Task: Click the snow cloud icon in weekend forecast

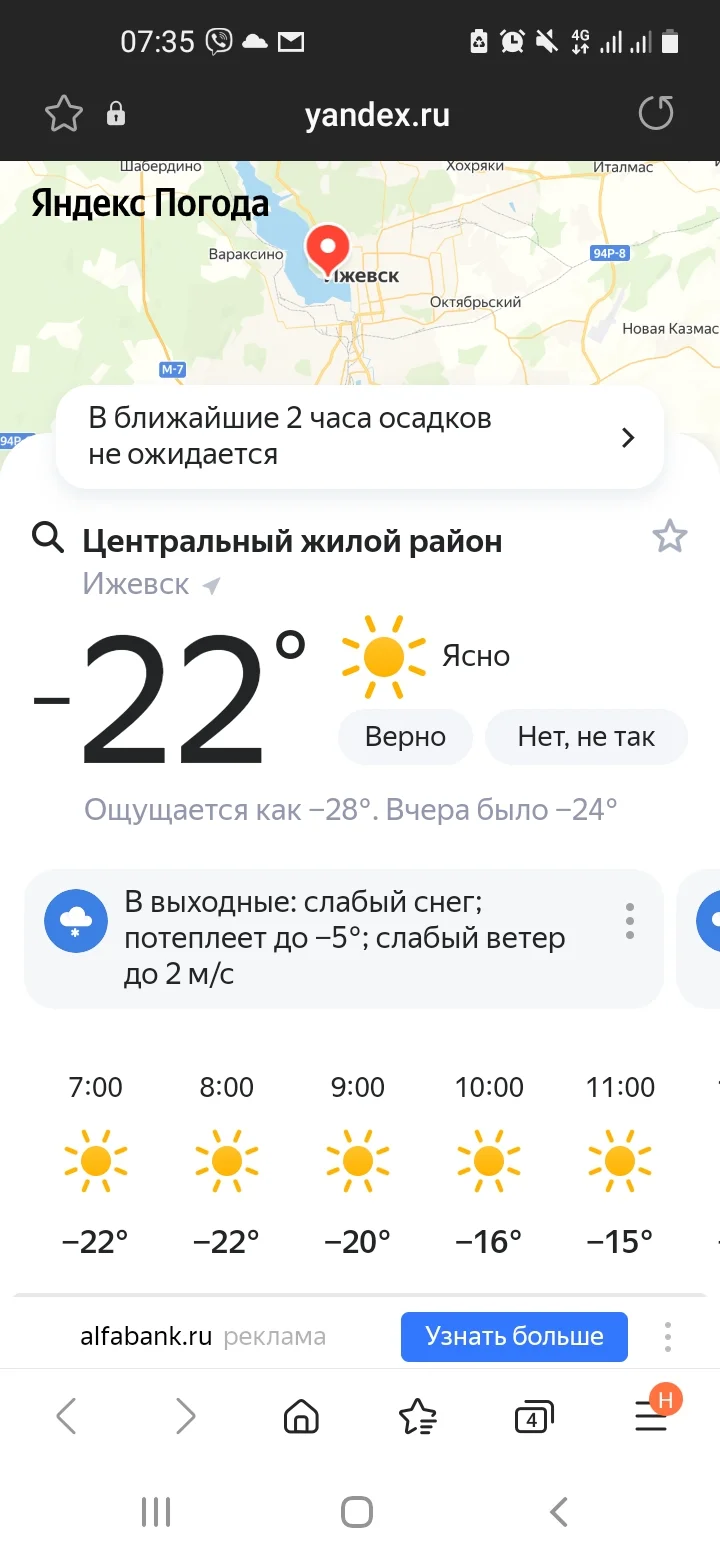Action: (x=75, y=920)
